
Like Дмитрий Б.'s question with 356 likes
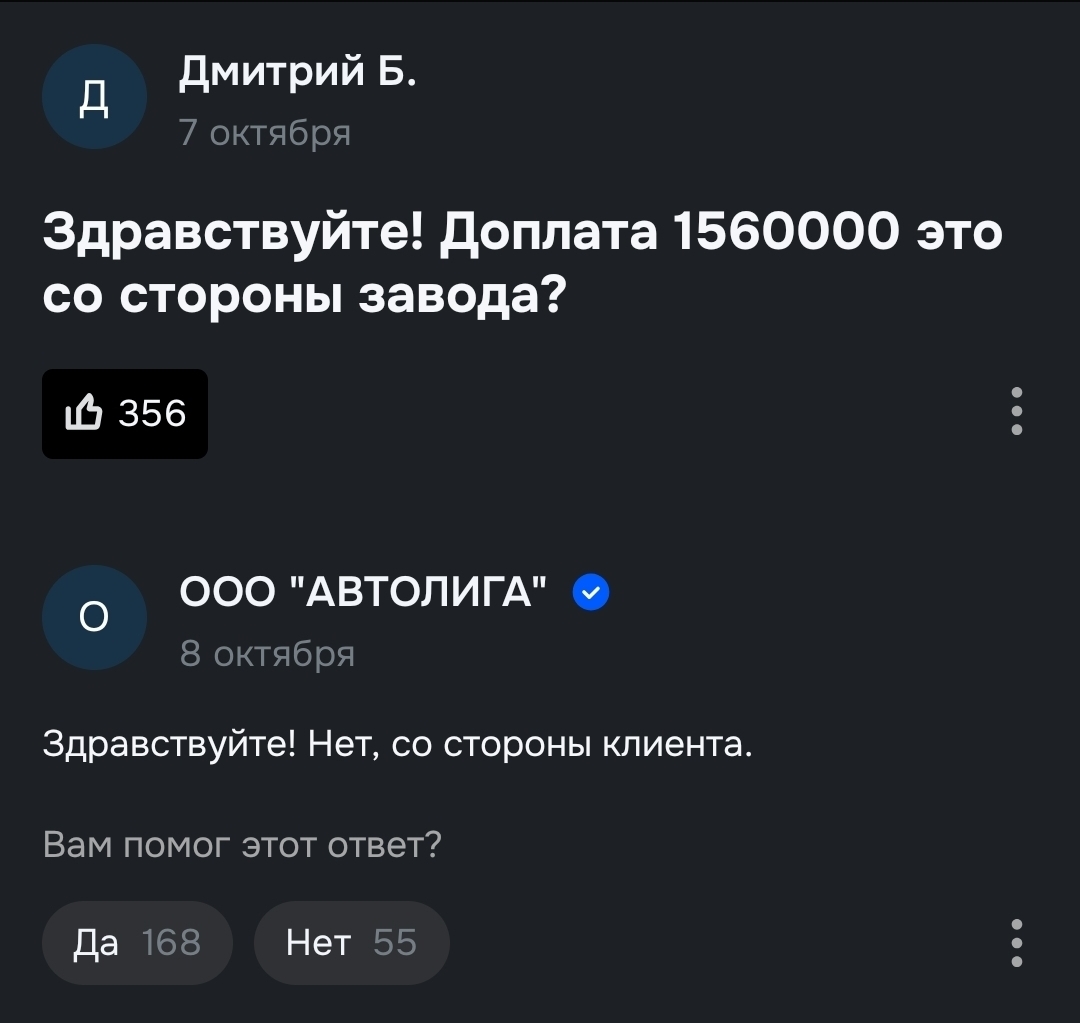click(125, 413)
